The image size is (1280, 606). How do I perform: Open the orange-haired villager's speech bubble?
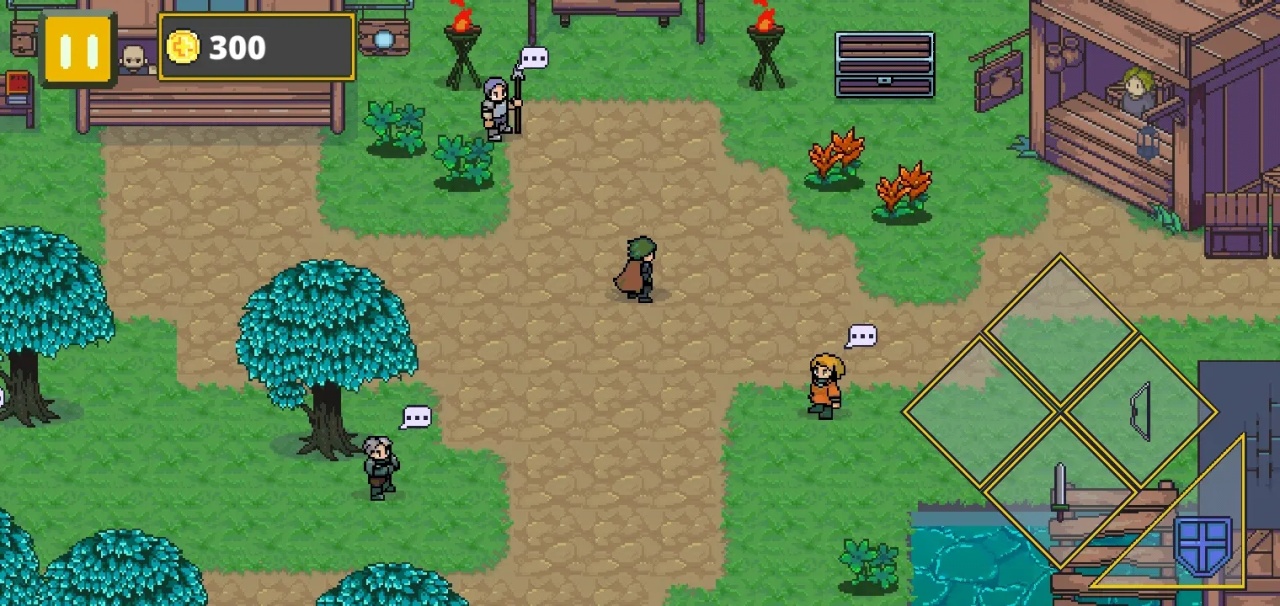pos(861,336)
